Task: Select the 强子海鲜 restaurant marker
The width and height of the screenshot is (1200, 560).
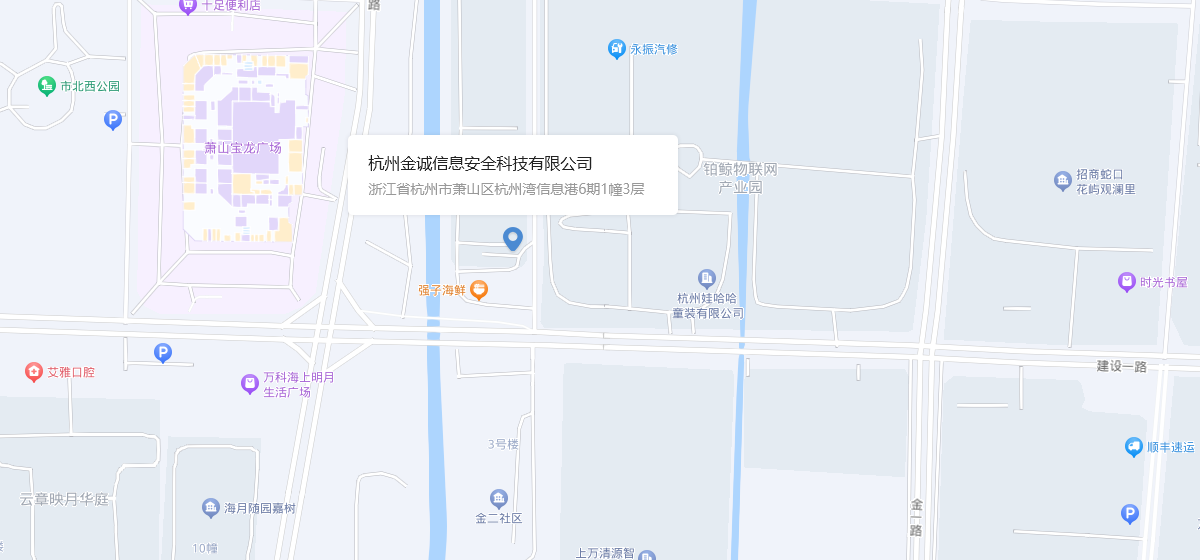Action: [479, 290]
